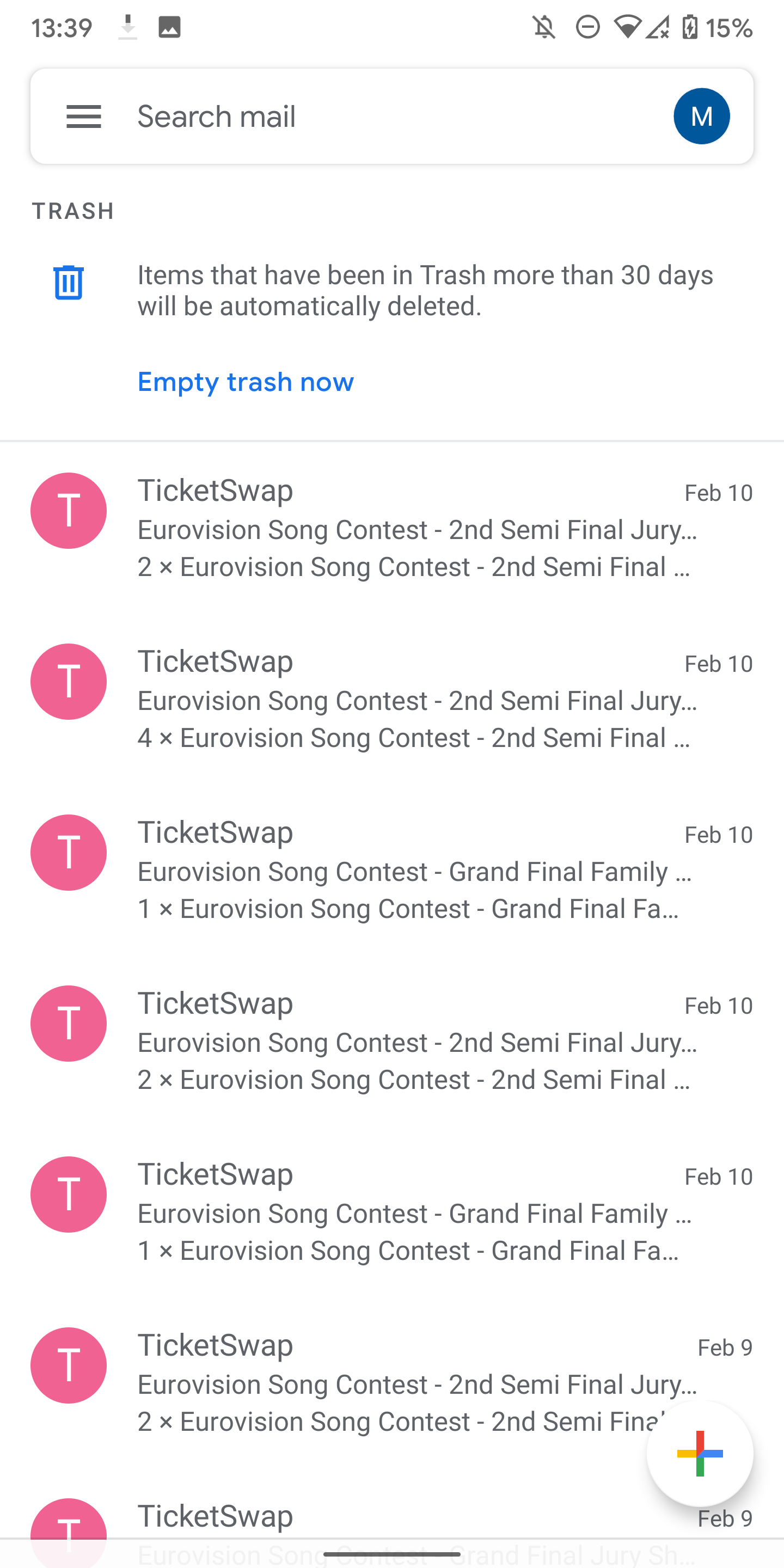Tap the download icon in status bar
The height and width of the screenshot is (1568, 784).
point(127,26)
